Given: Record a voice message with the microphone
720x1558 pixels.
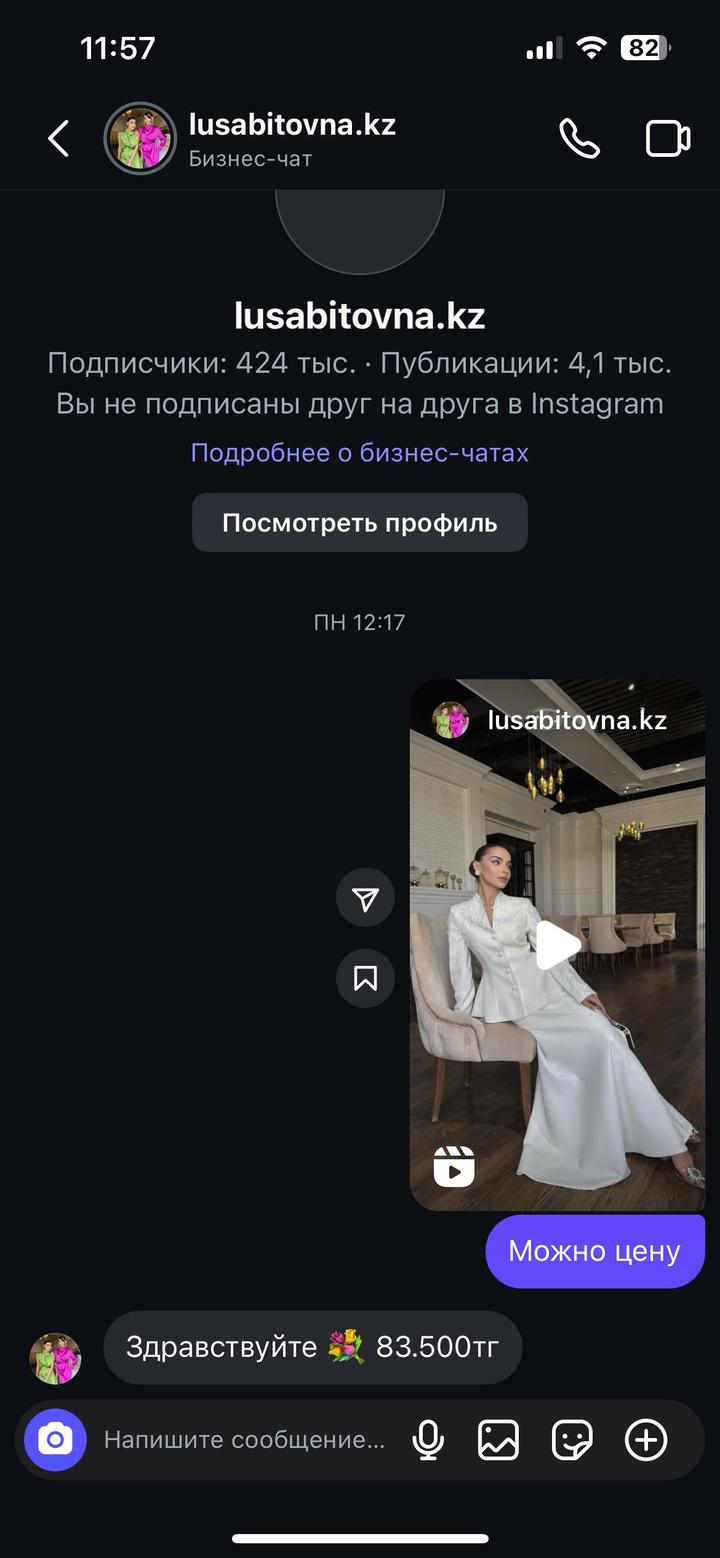Looking at the screenshot, I should (428, 1440).
